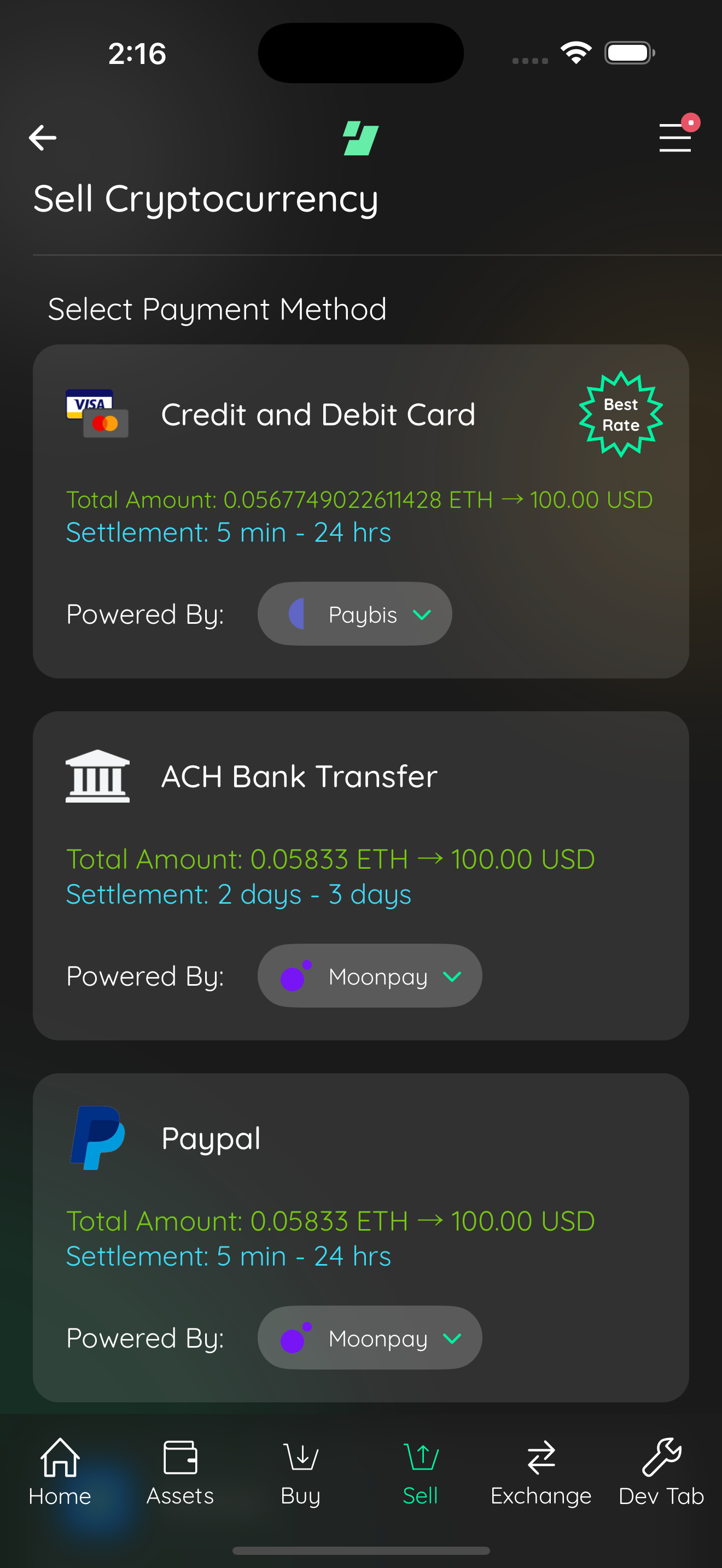Expand Moonpay dropdown under Paypal

click(x=370, y=1337)
